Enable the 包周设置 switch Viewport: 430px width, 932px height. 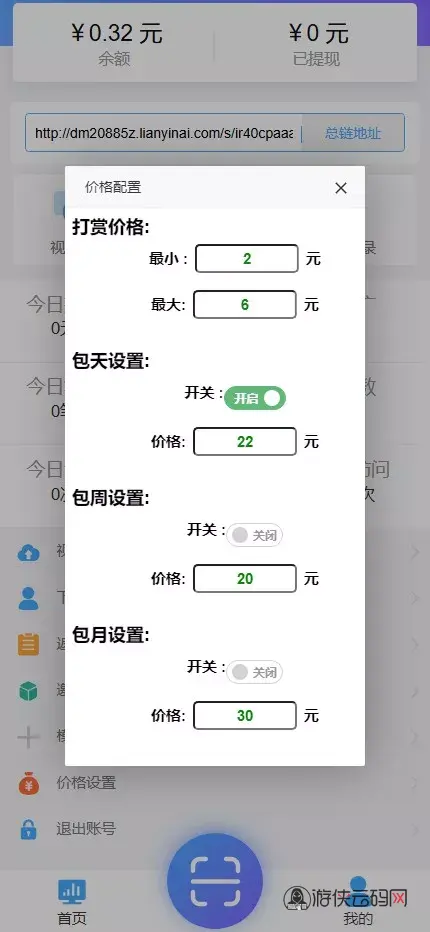[255, 536]
